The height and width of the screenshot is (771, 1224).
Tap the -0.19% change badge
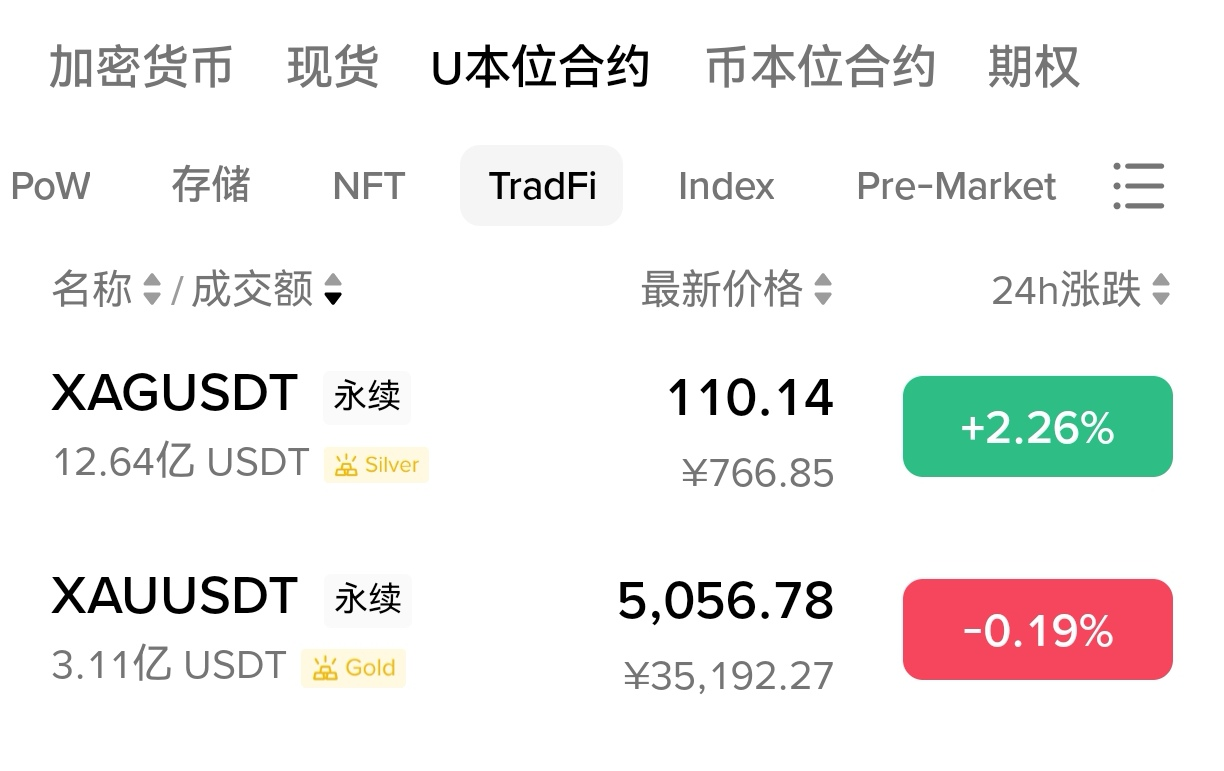pyautogui.click(x=1037, y=630)
